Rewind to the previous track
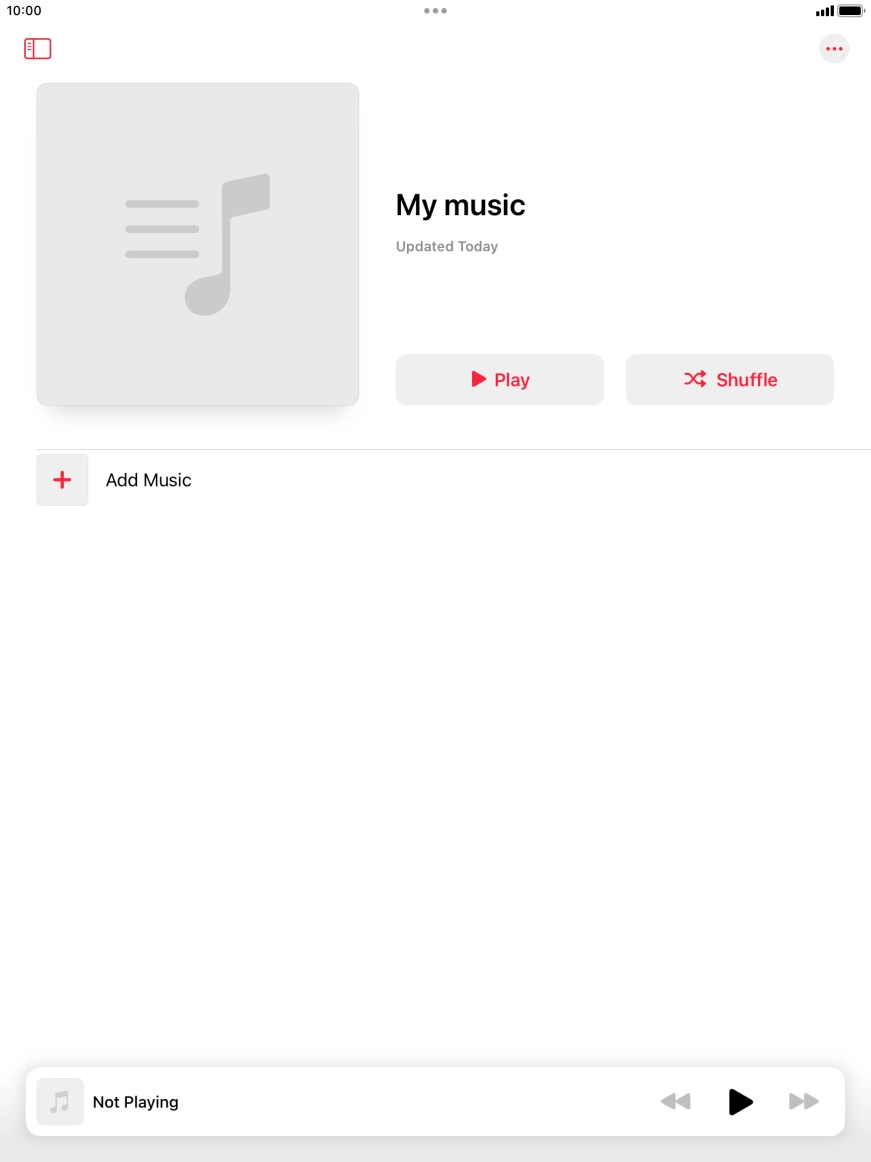 click(676, 1101)
